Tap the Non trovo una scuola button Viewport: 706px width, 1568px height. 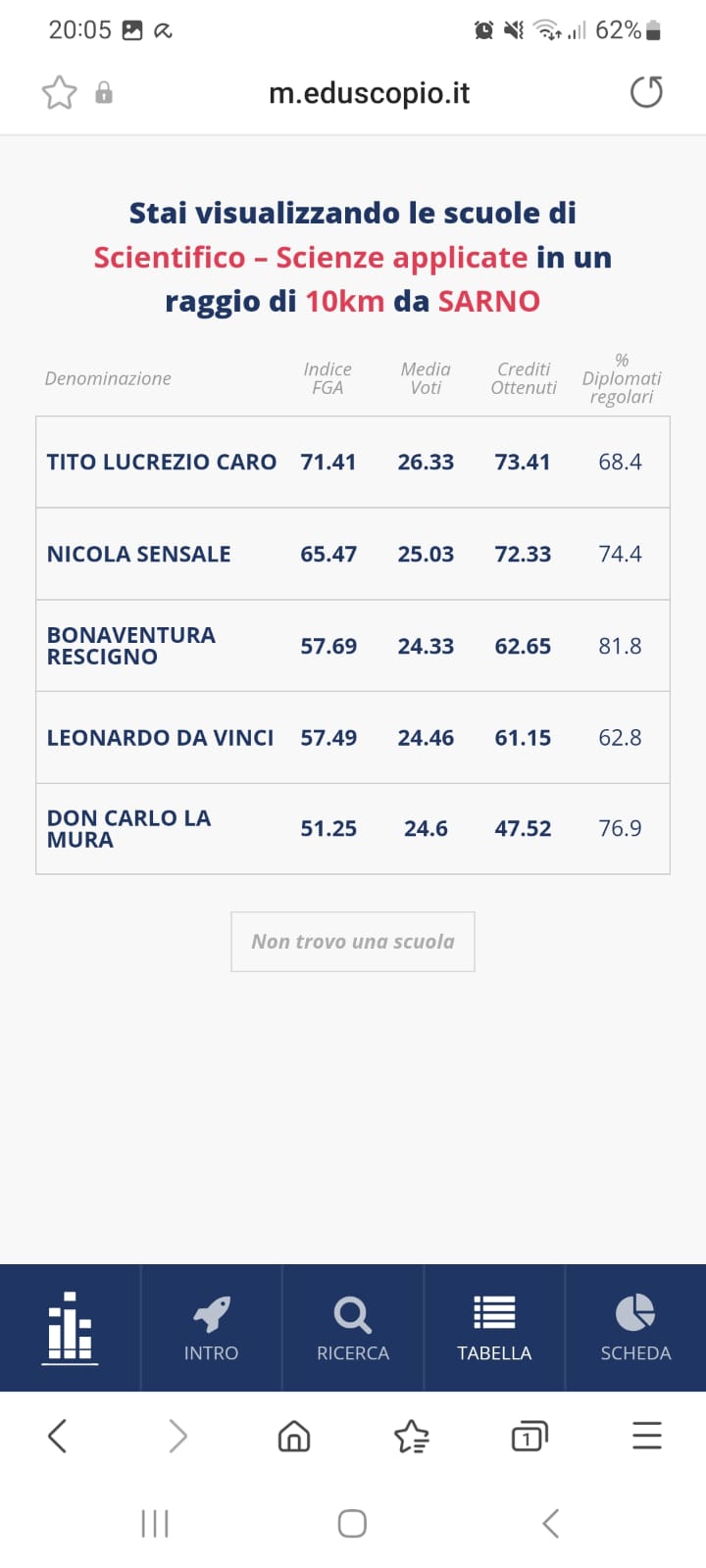click(353, 942)
